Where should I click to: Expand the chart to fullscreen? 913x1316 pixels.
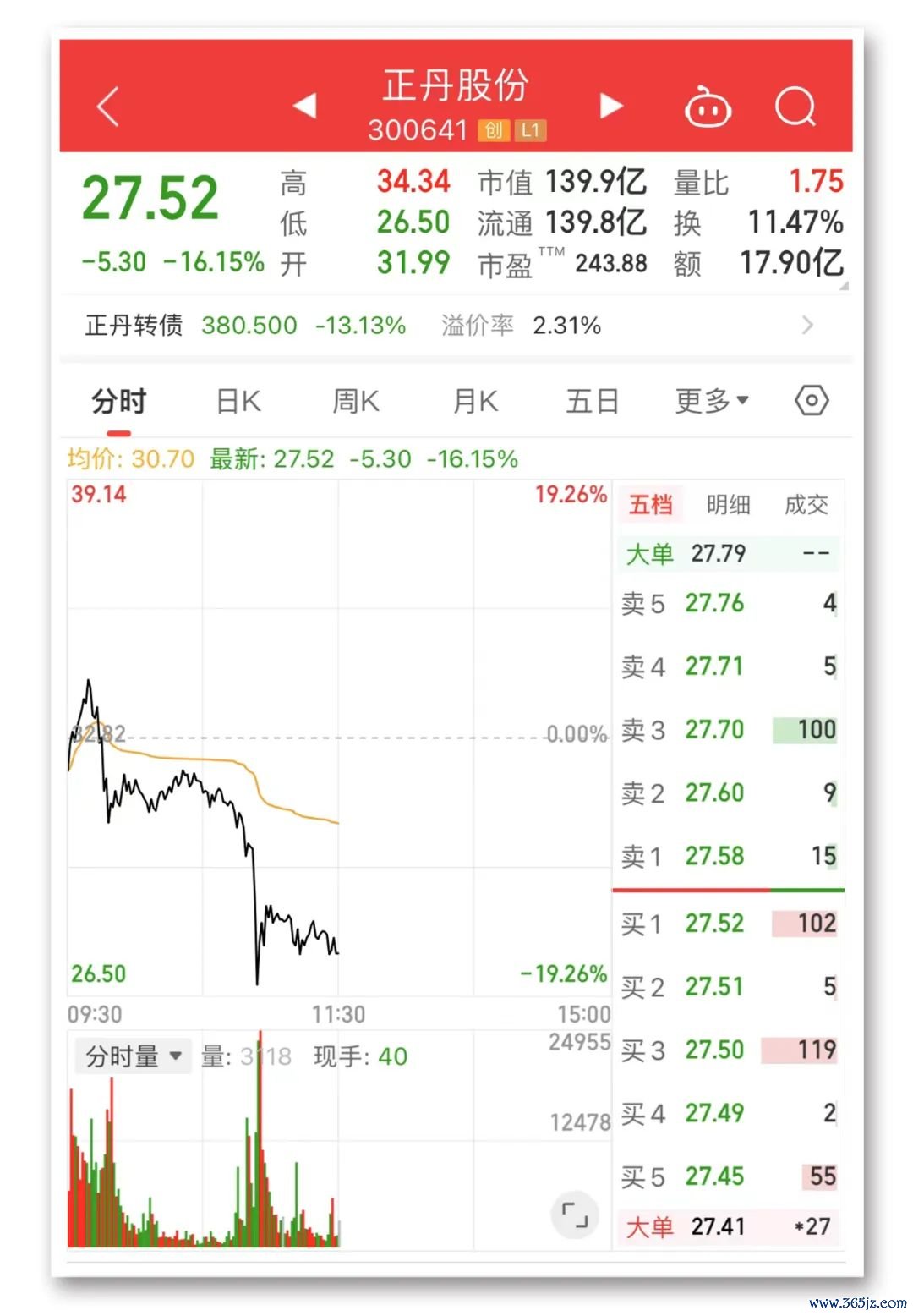point(575,1215)
